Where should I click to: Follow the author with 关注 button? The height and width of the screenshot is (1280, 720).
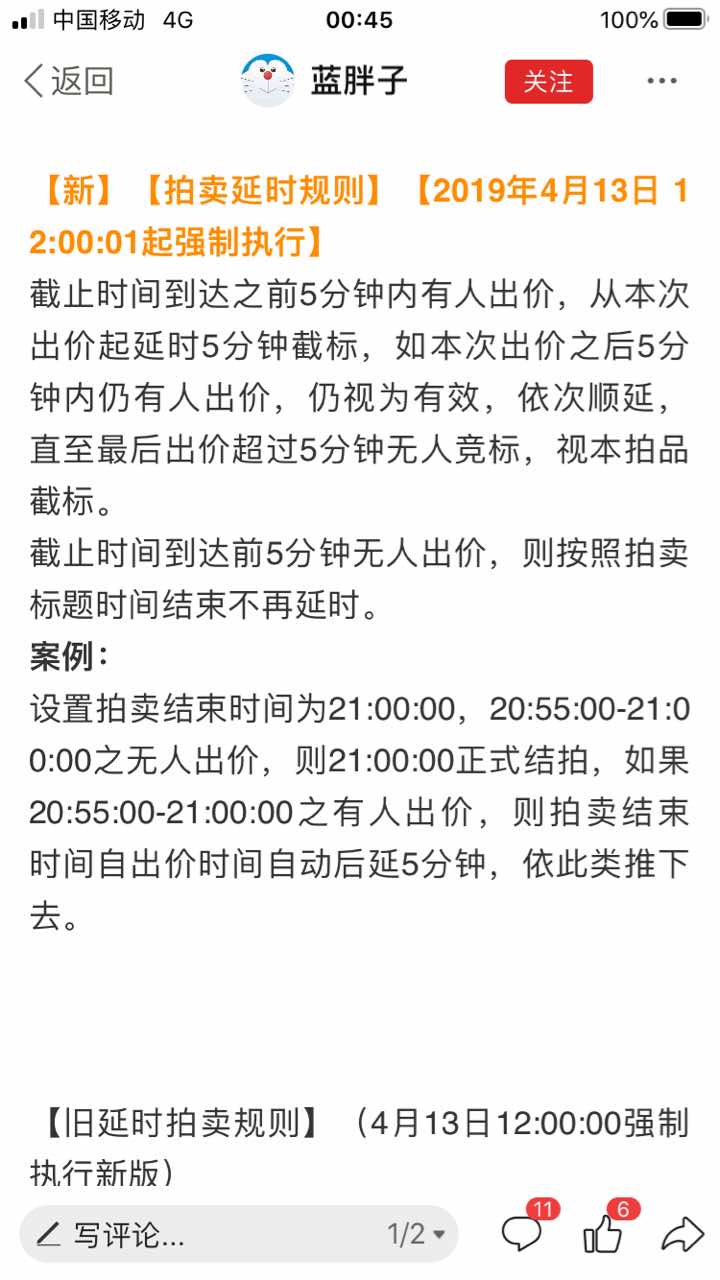click(548, 81)
